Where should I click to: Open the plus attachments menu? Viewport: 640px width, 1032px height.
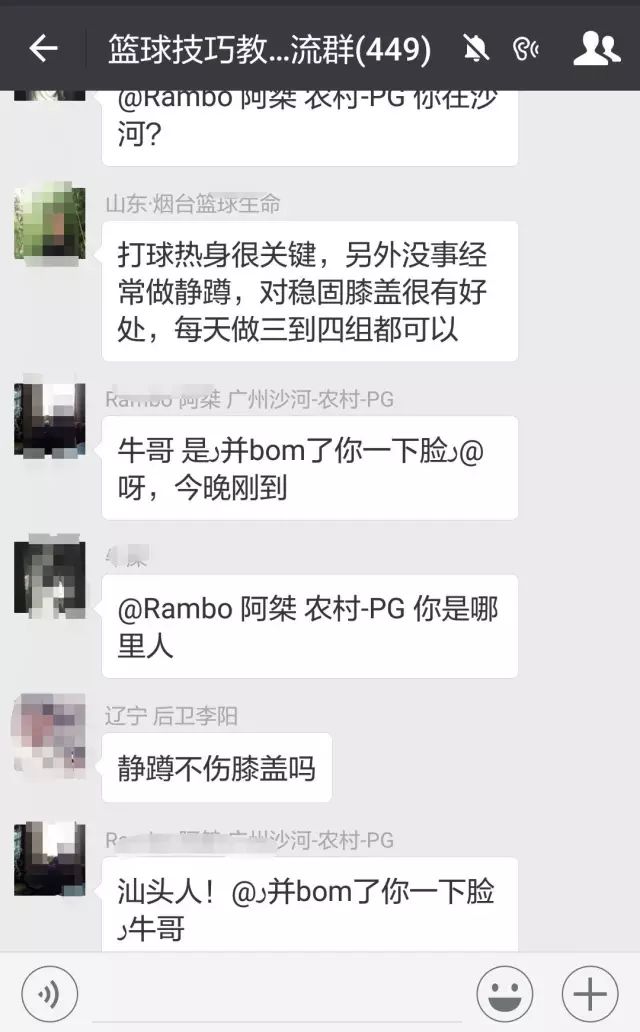590,993
